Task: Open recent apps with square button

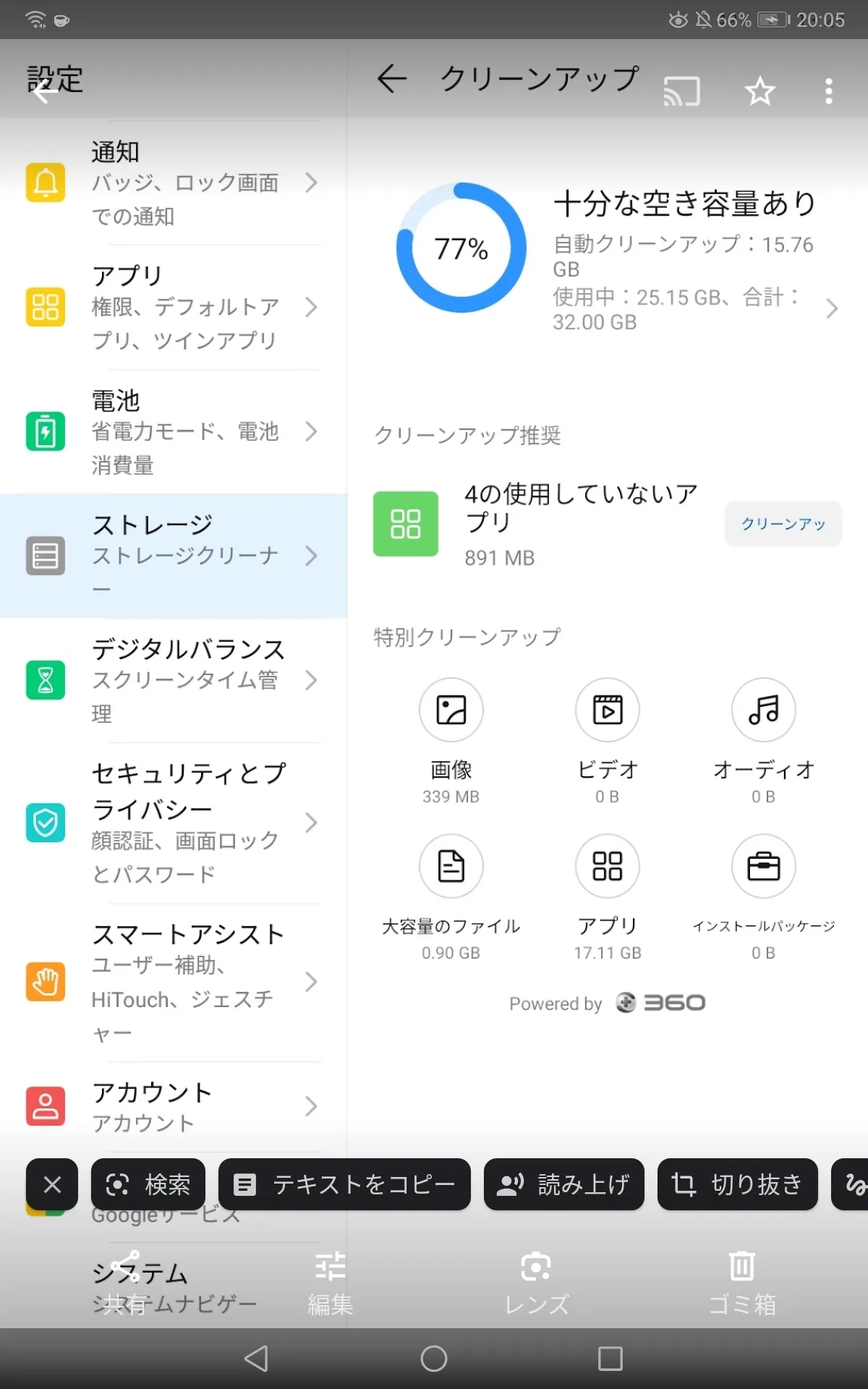Action: click(x=610, y=1359)
